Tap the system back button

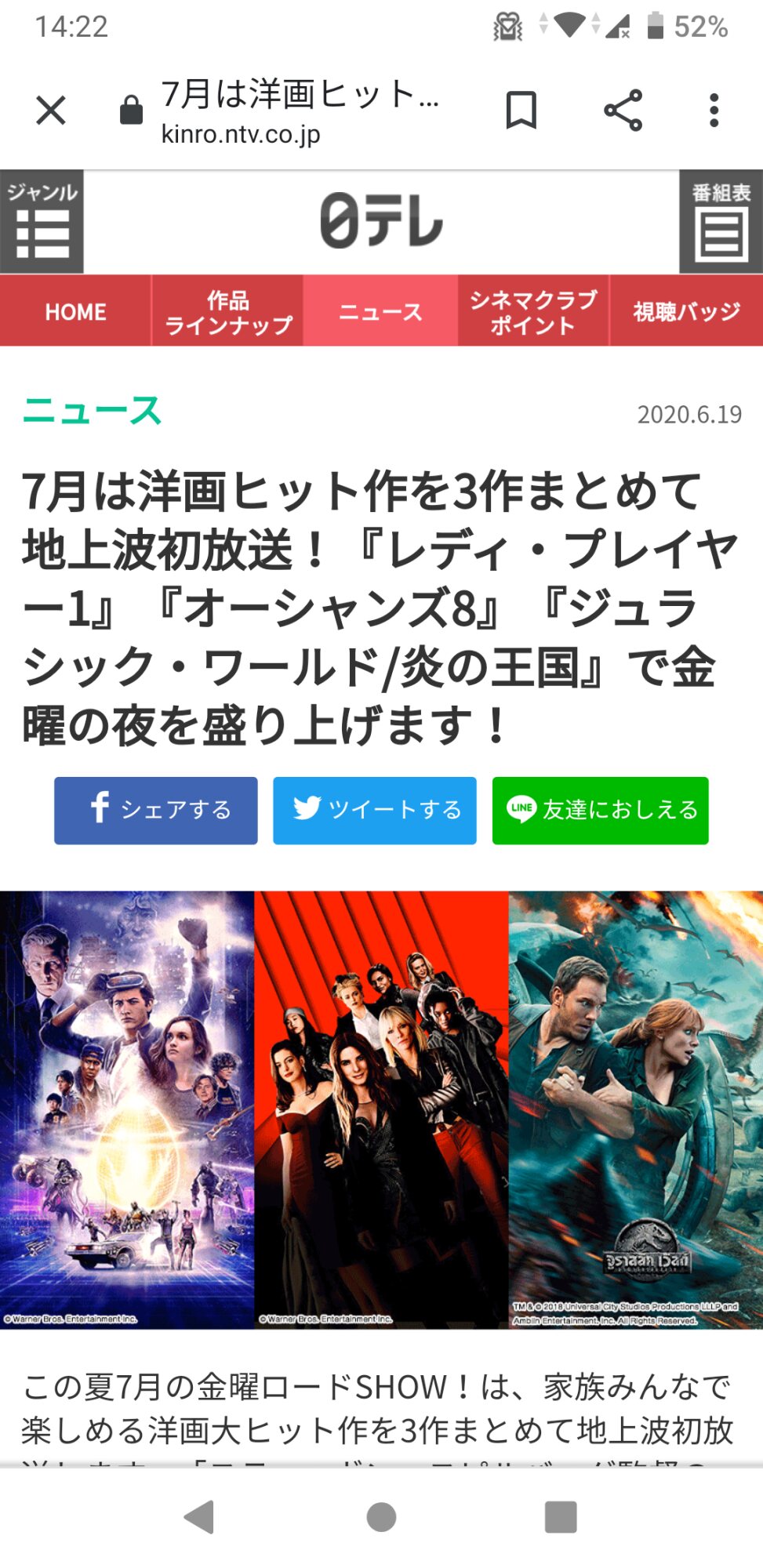[x=199, y=1517]
